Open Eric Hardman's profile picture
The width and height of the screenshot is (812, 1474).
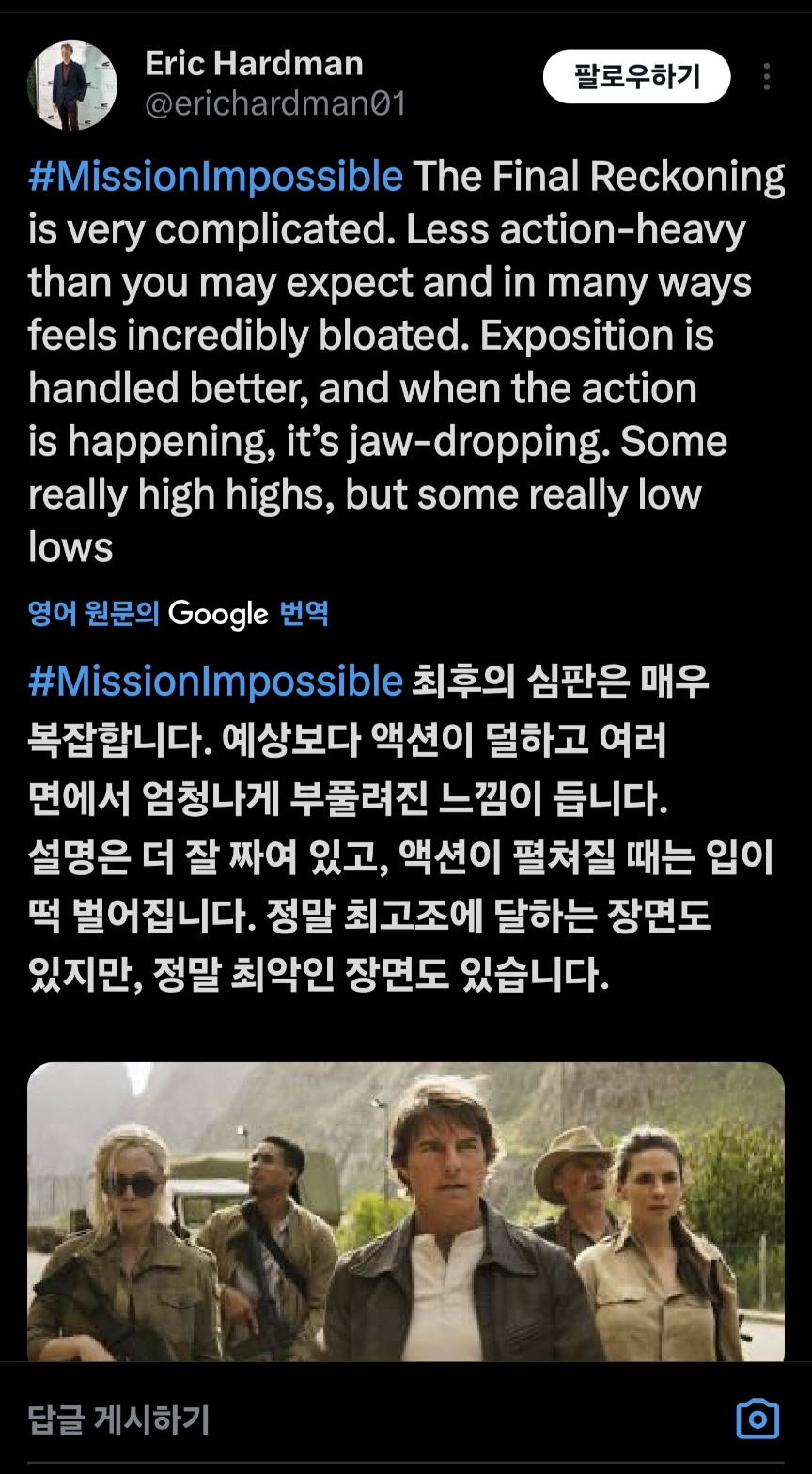click(x=72, y=85)
